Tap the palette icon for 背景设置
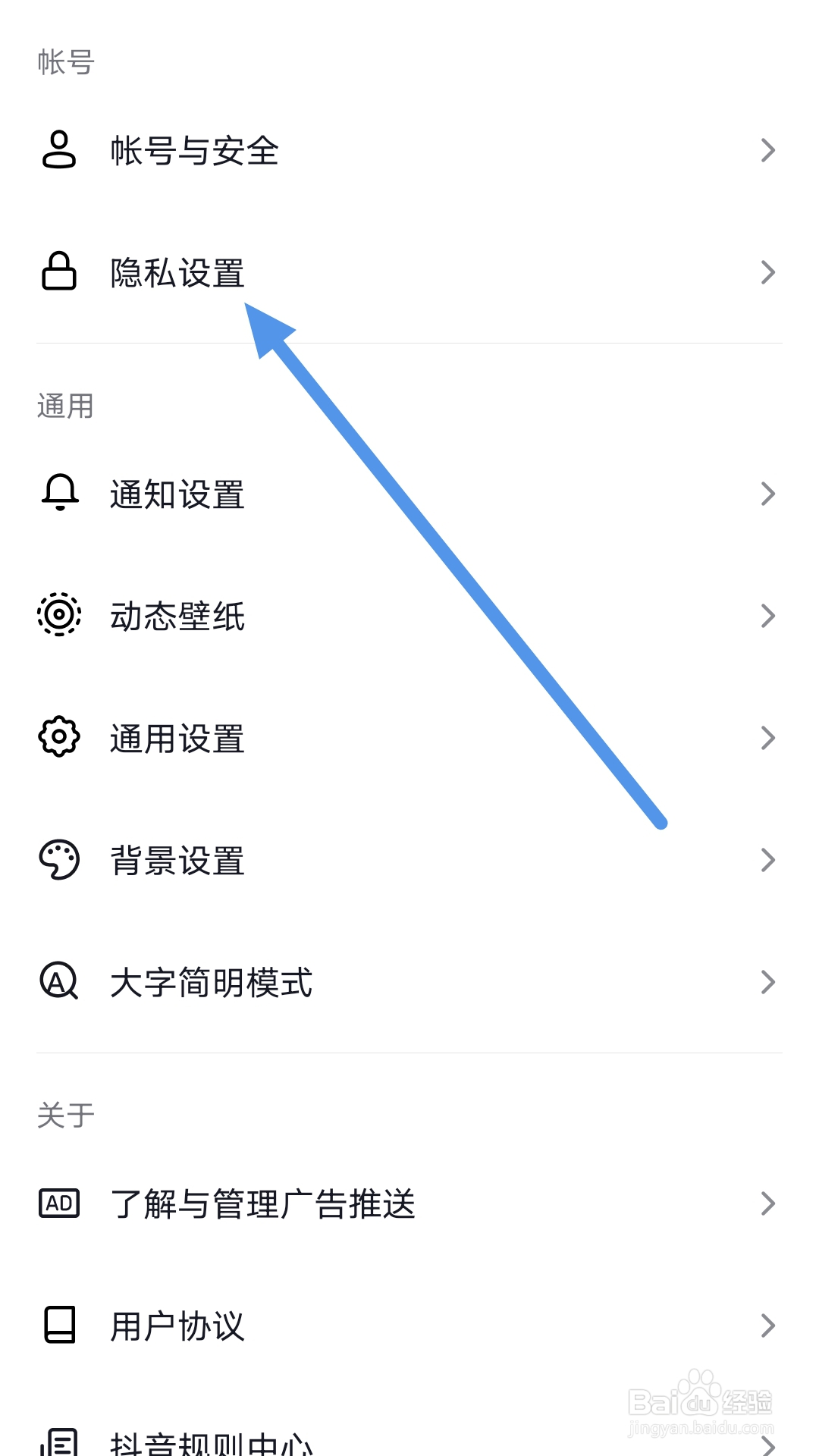Viewport: 819px width, 1456px height. click(58, 860)
